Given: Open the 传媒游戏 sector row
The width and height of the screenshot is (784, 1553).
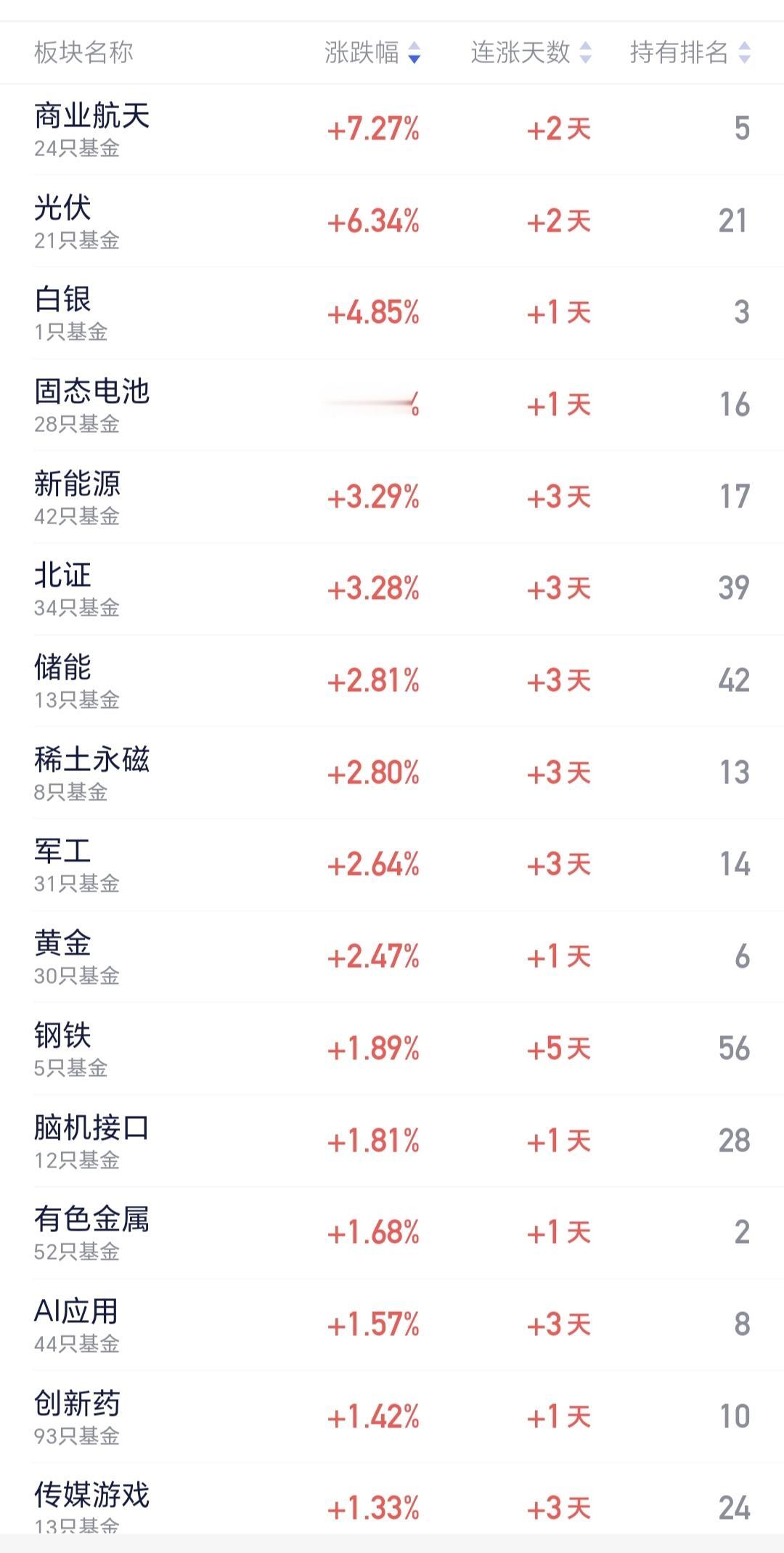Looking at the screenshot, I should [94, 1506].
